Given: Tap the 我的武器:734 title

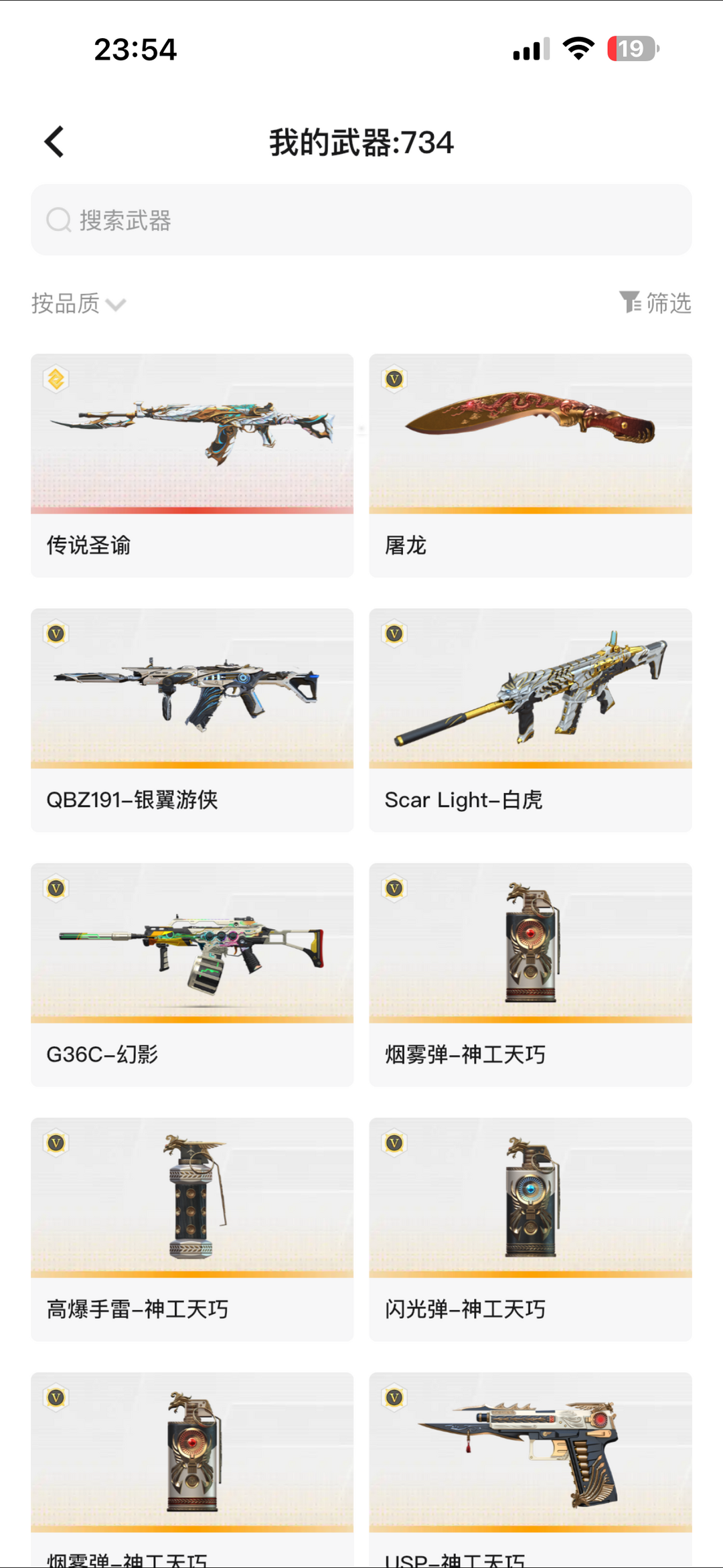Looking at the screenshot, I should click(x=361, y=142).
